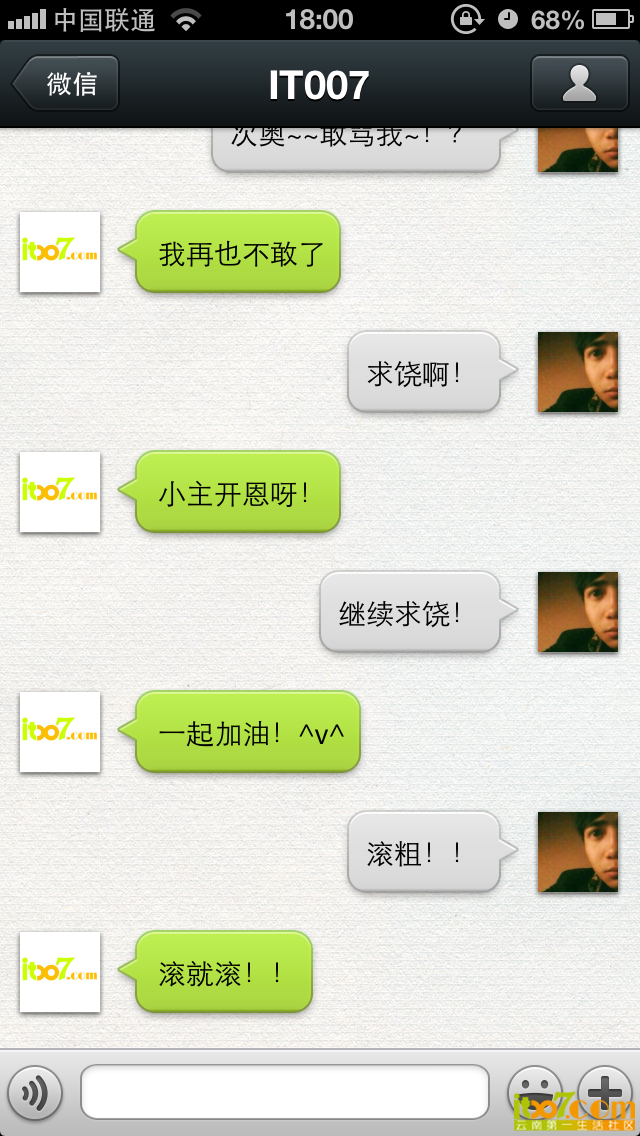The width and height of the screenshot is (640, 1136).
Task: Tap the avatar beside 小主开恩呀！
Action: coord(60,492)
